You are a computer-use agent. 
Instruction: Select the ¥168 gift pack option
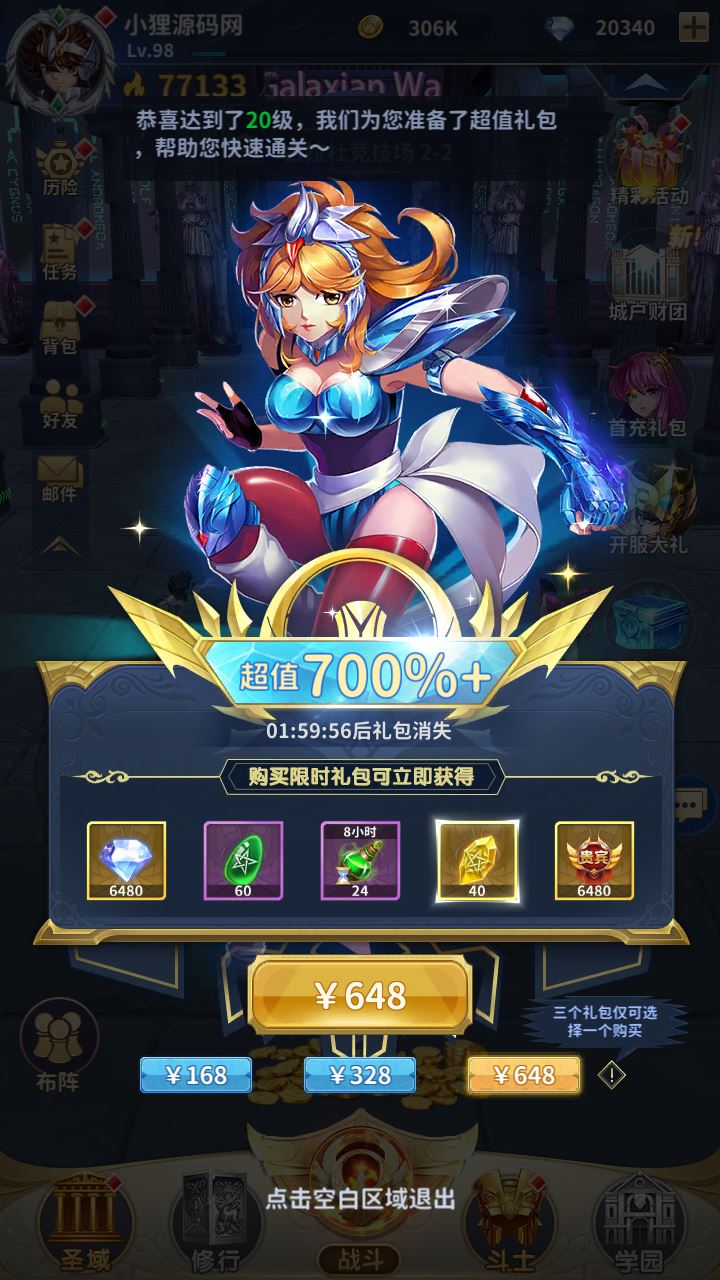(x=196, y=1075)
